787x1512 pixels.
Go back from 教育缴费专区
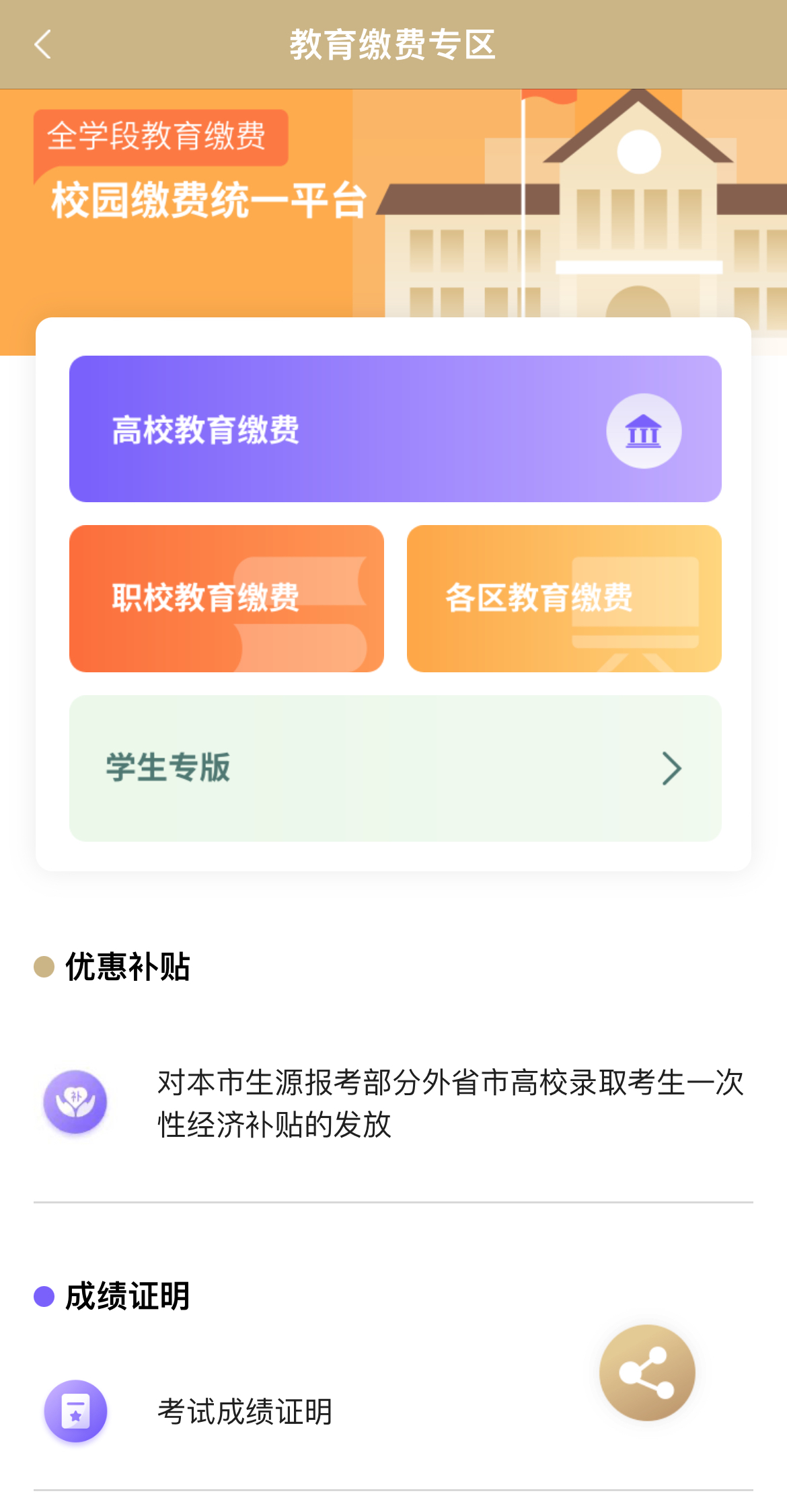43,44
